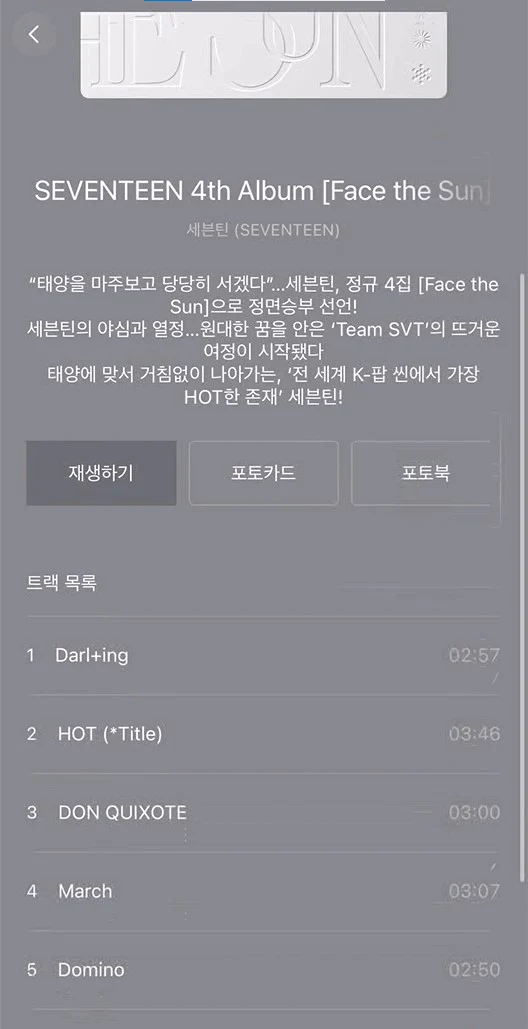Play track 4 March
The image size is (528, 1029).
263,891
